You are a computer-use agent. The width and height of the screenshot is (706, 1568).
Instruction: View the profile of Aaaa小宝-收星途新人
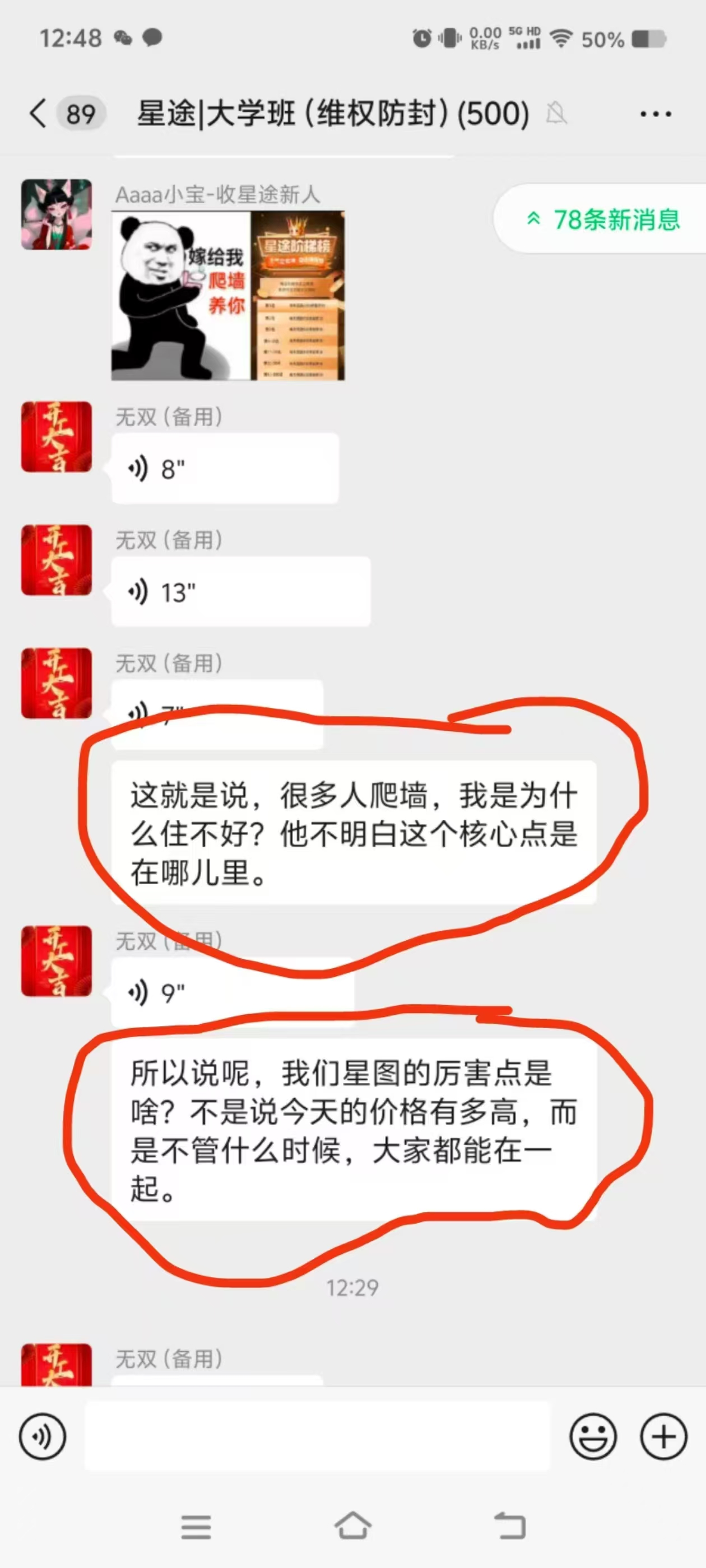click(x=57, y=214)
